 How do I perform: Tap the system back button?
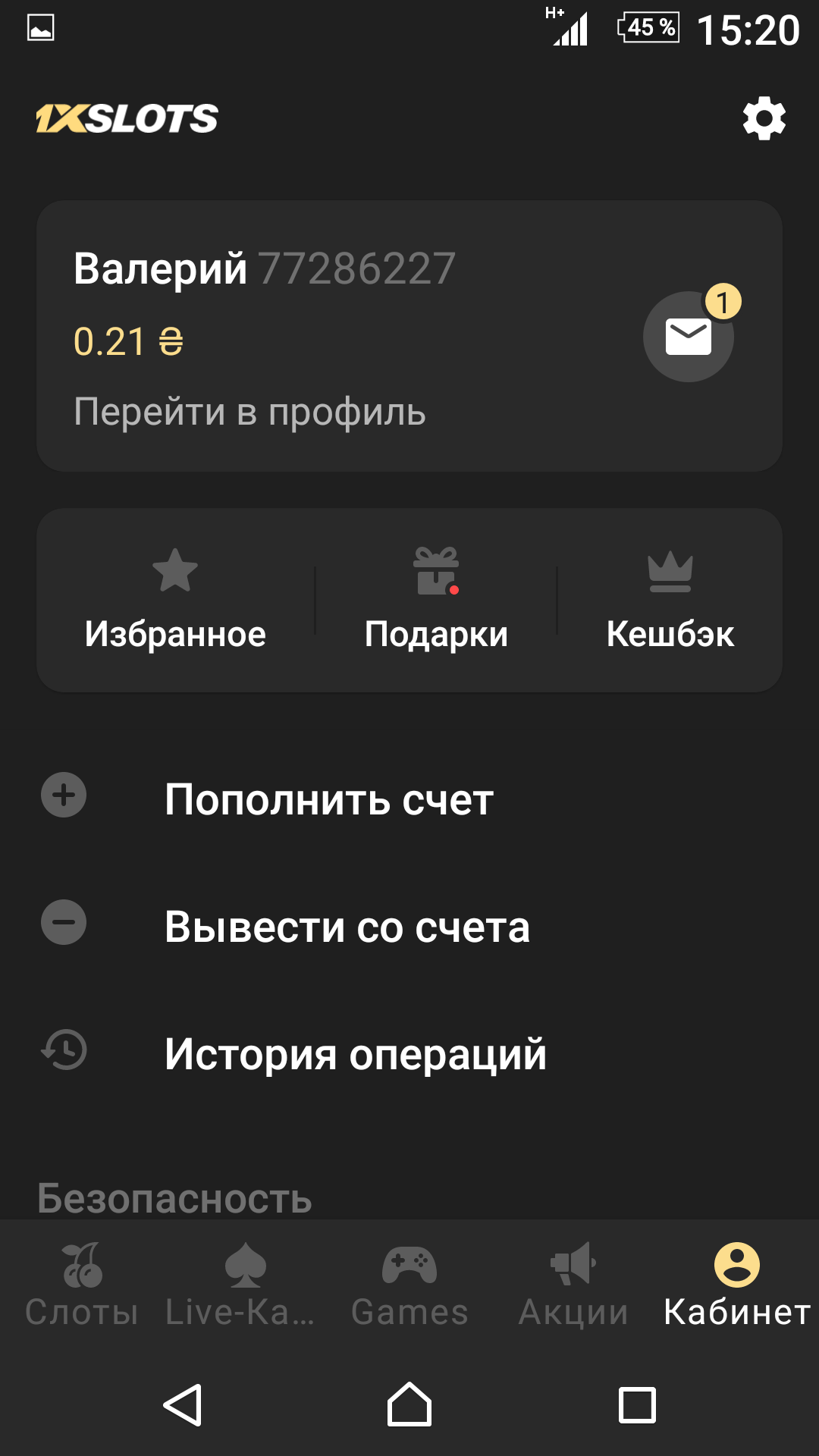click(183, 1404)
